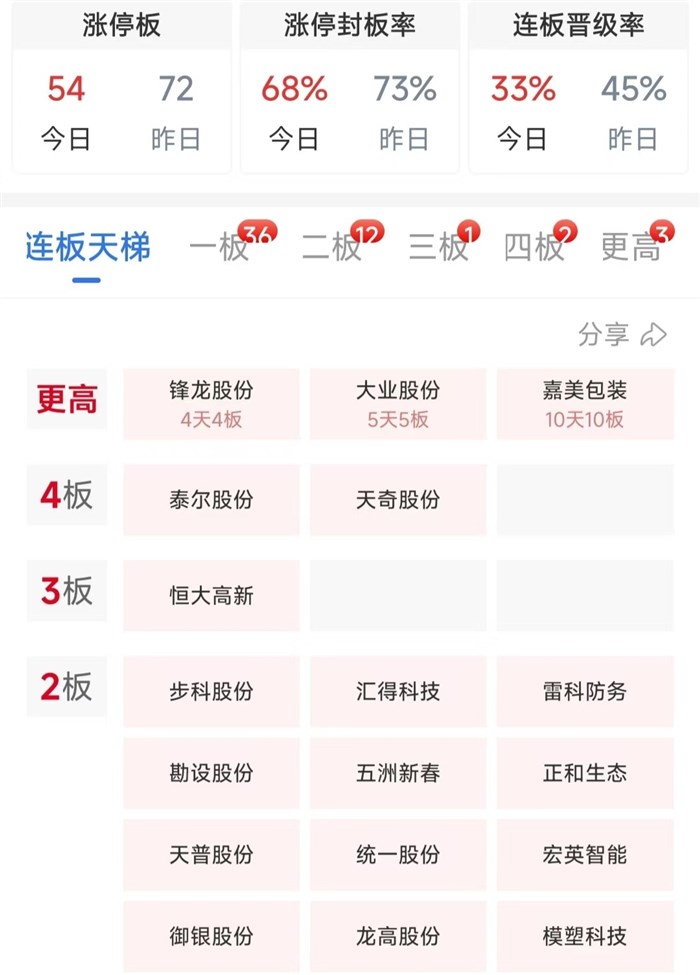The image size is (700, 975).
Task: Open 步科股份 stock tile
Action: pos(211,691)
